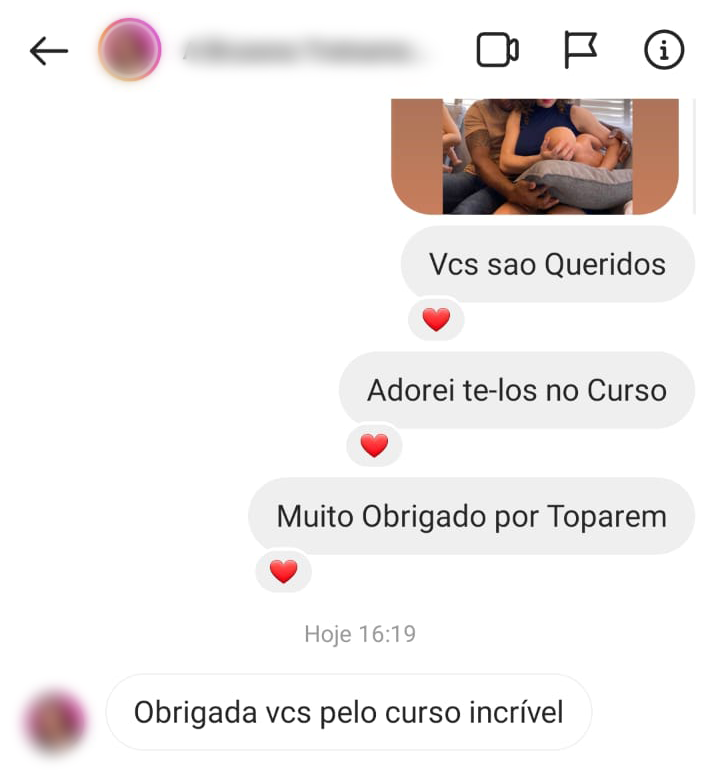The width and height of the screenshot is (720, 772).
Task: Open chat details info icon
Action: coord(664,50)
